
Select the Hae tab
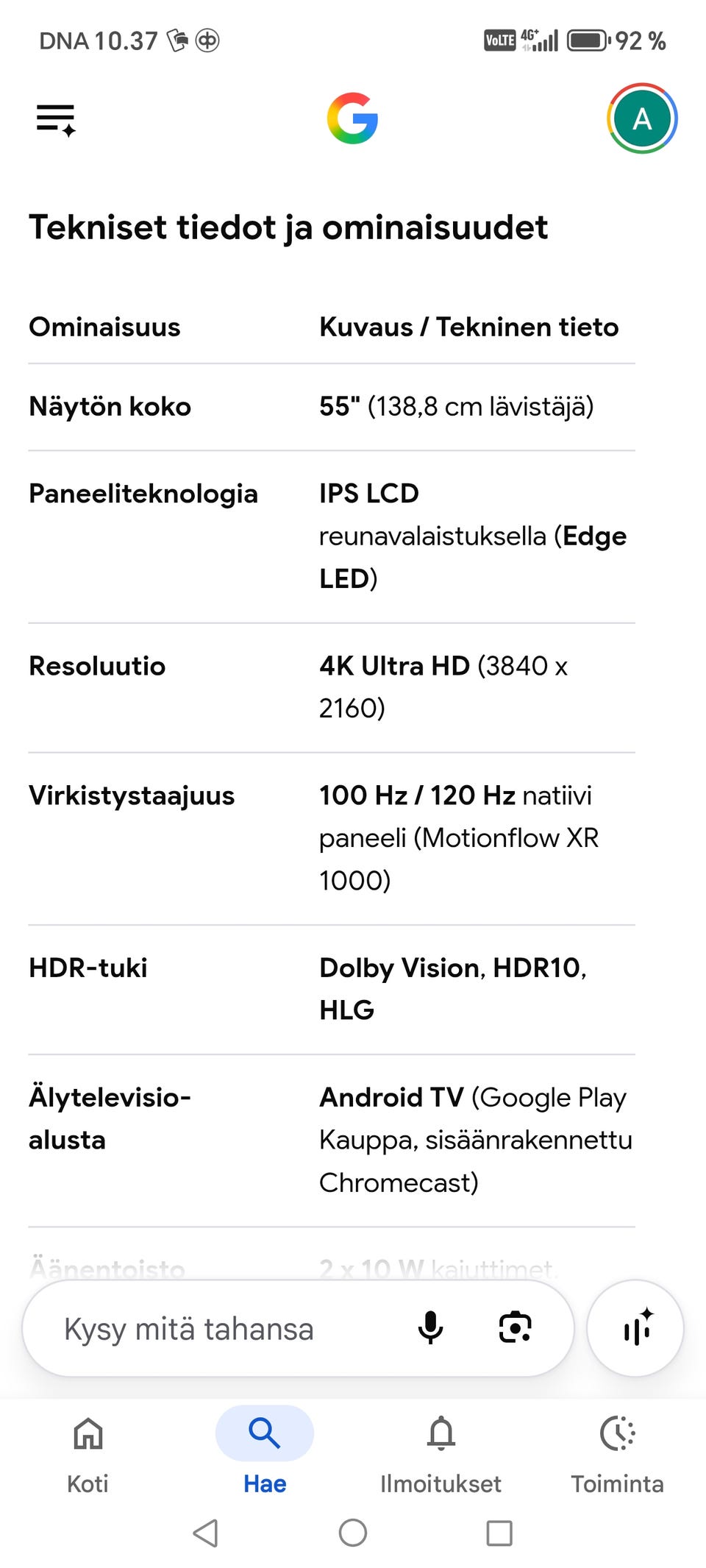point(265,1454)
